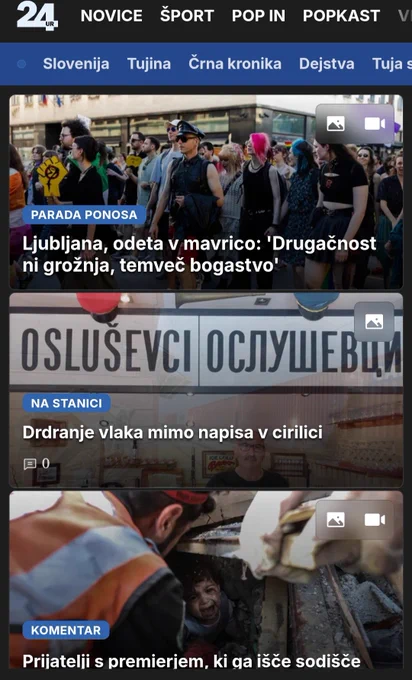
Task: Open the POP IN section
Action: click(258, 16)
